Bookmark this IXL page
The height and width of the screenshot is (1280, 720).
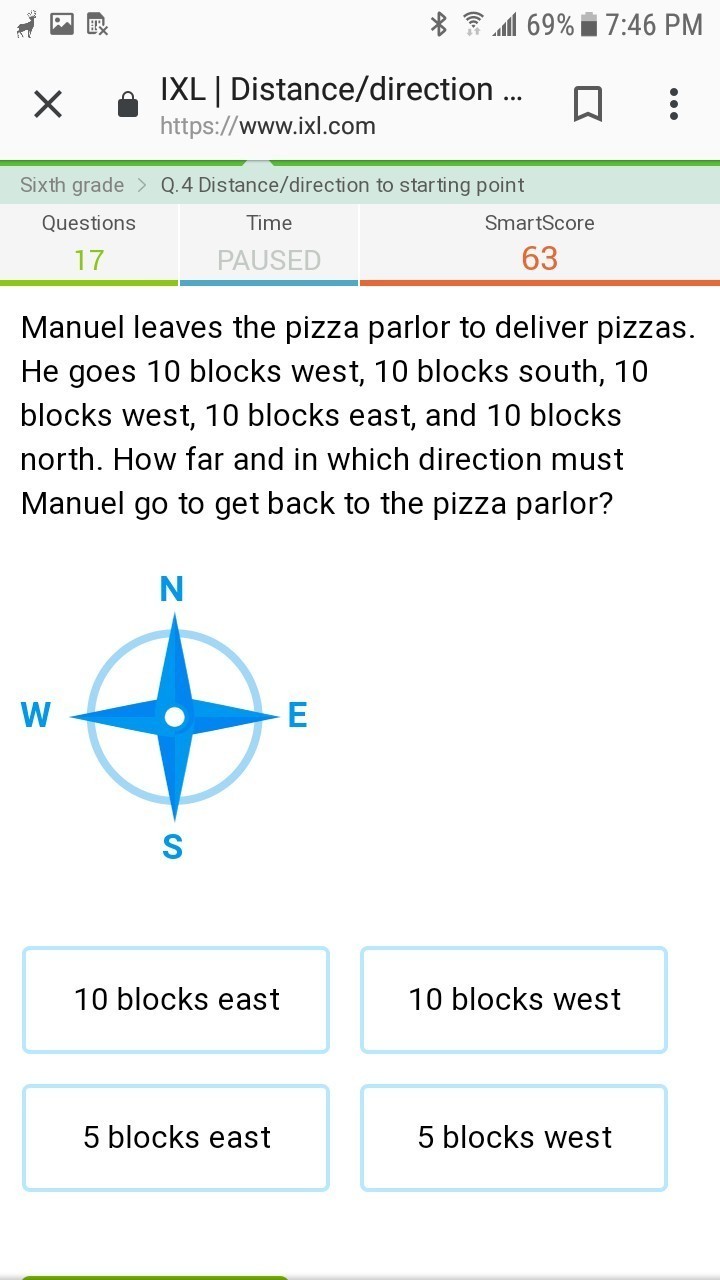(588, 104)
